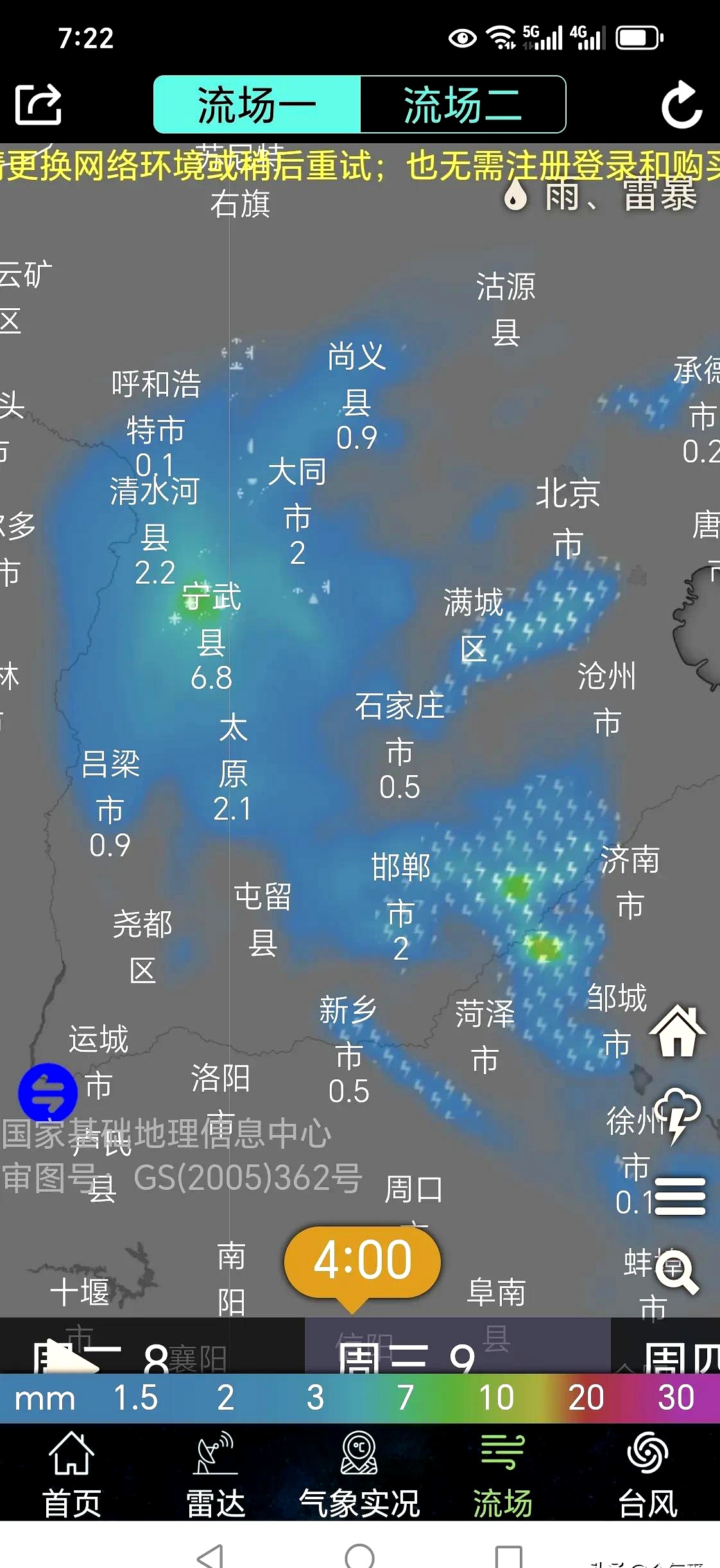Play the forecast timeline animation

(x=68, y=1356)
